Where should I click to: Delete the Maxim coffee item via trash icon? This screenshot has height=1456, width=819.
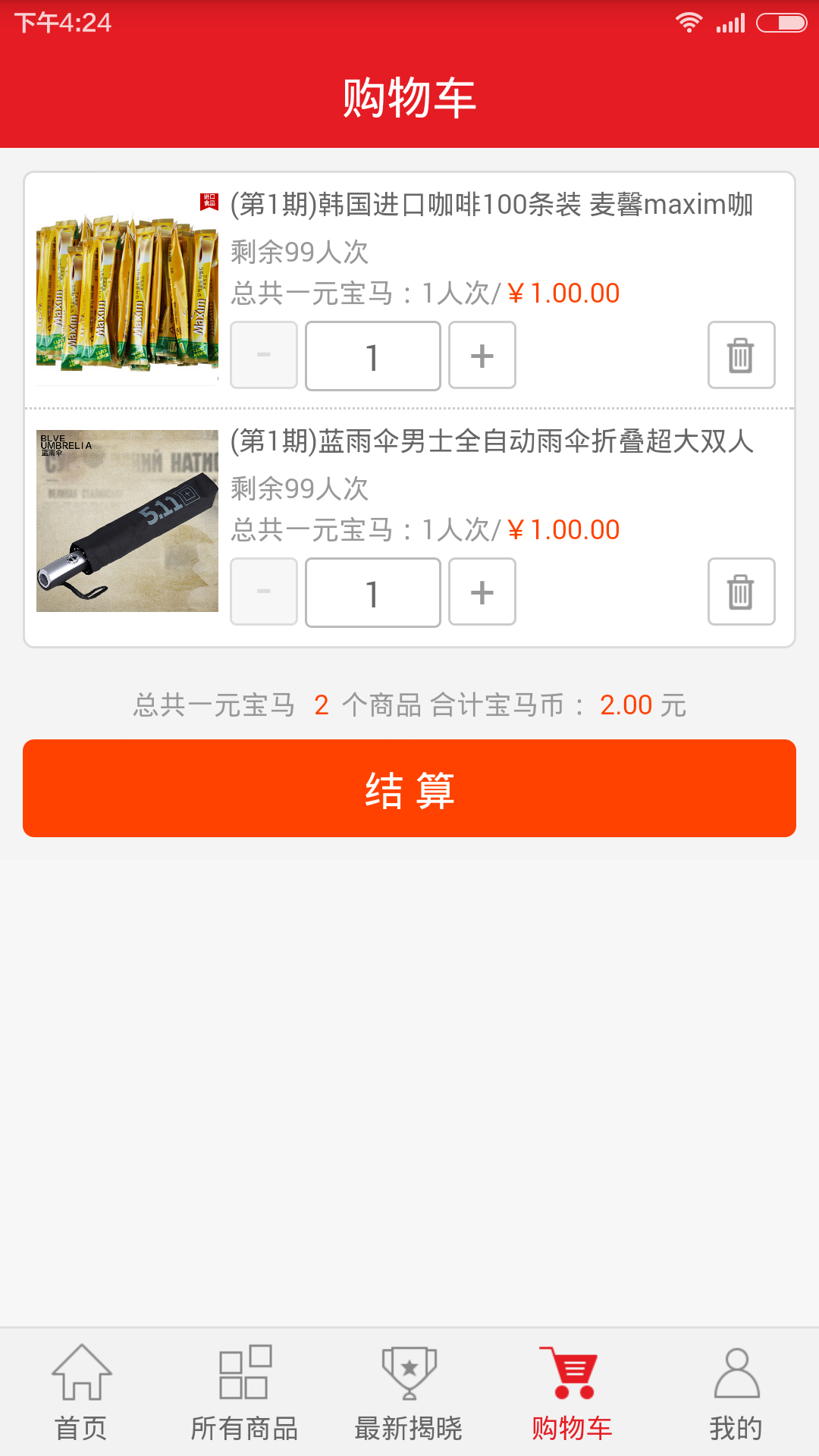740,355
